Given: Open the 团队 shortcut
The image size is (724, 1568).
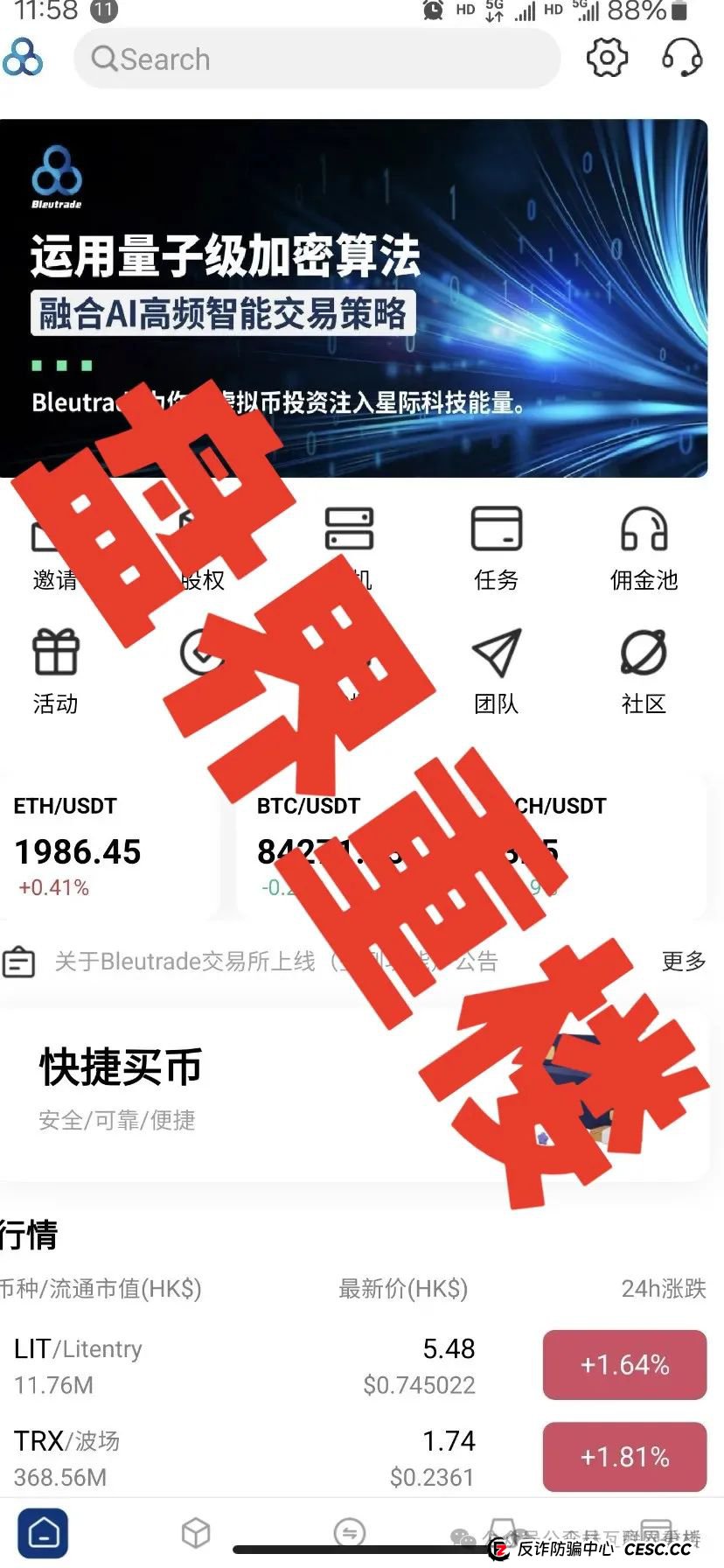Looking at the screenshot, I should coord(496,670).
